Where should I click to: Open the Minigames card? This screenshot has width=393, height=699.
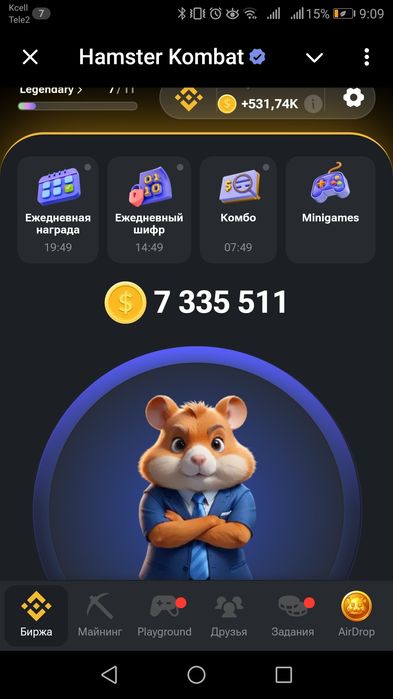(x=330, y=210)
